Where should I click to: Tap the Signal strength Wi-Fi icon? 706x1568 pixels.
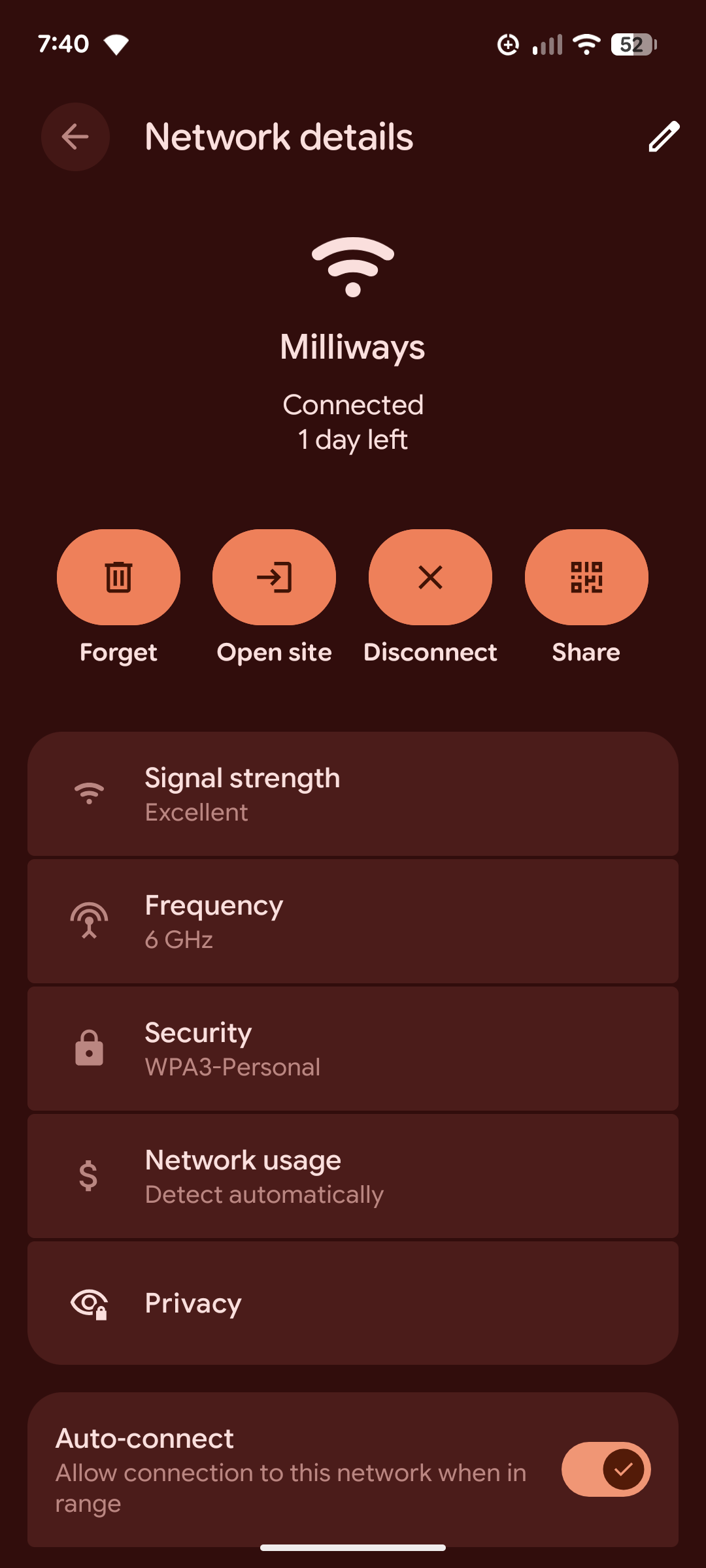(90, 793)
